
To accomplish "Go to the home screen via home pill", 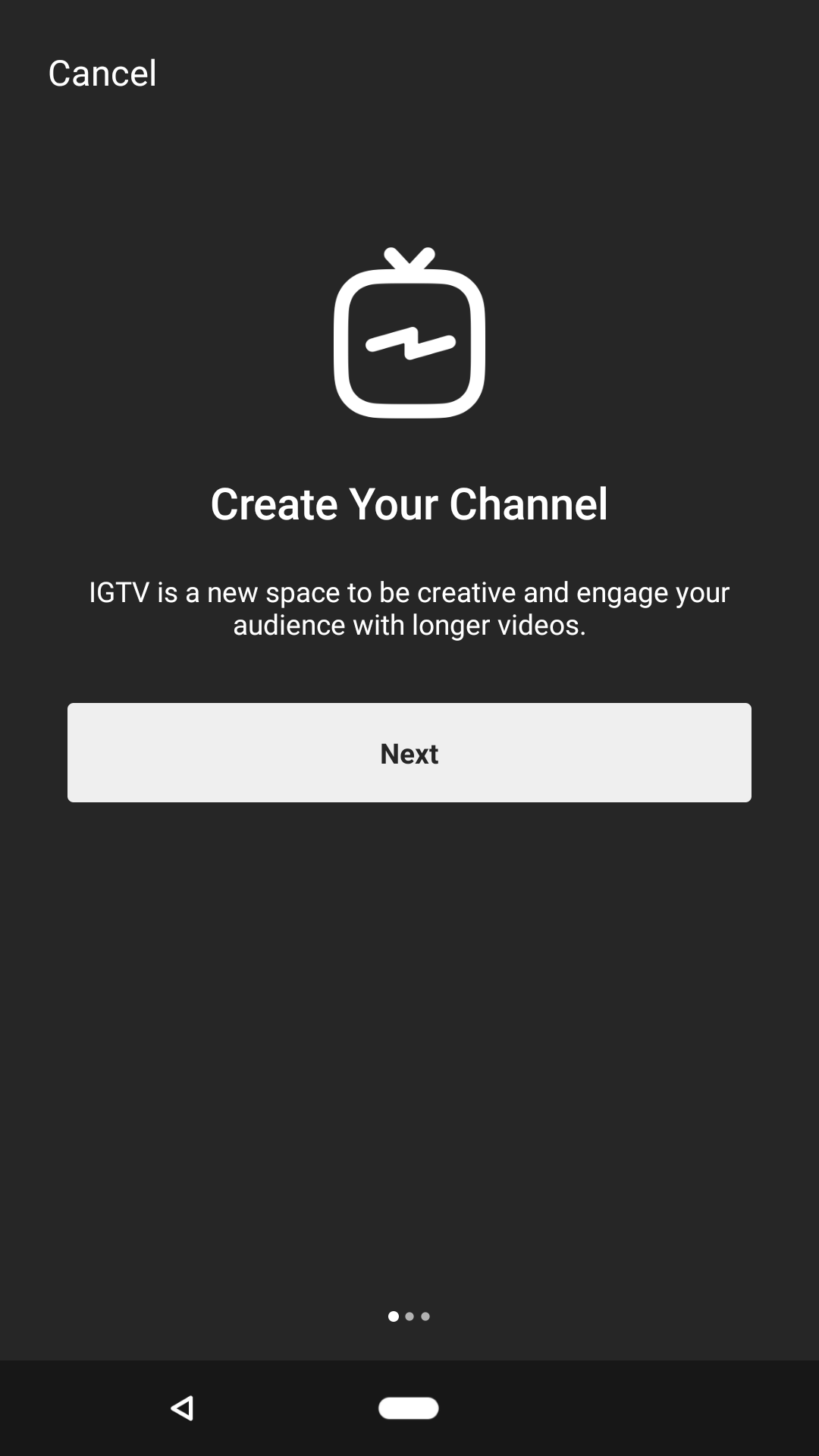I will click(x=409, y=1408).
